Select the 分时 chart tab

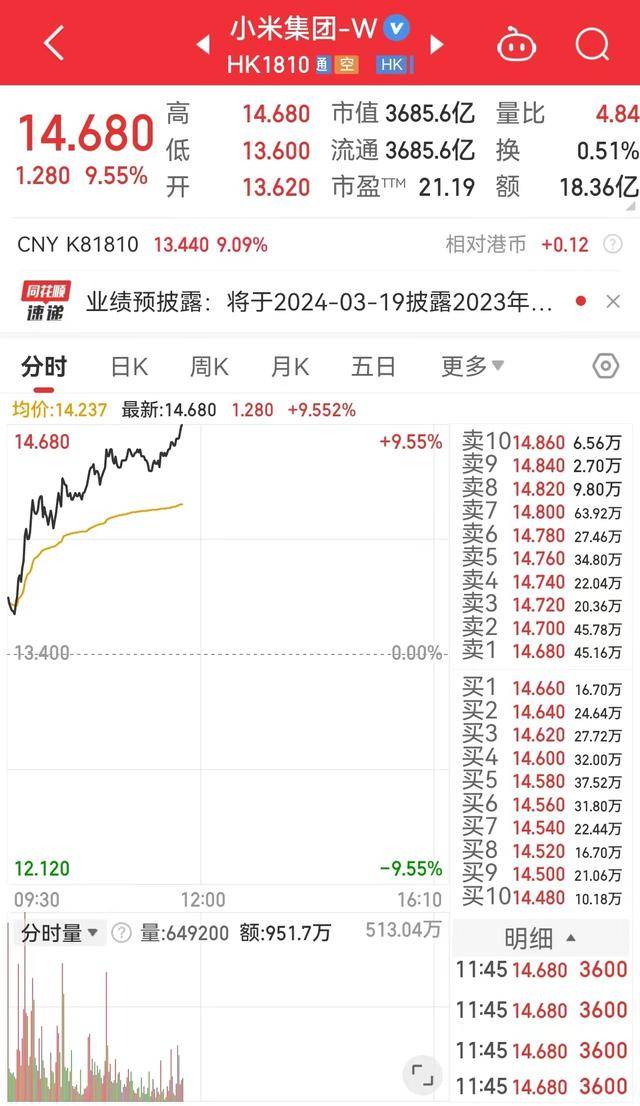44,367
